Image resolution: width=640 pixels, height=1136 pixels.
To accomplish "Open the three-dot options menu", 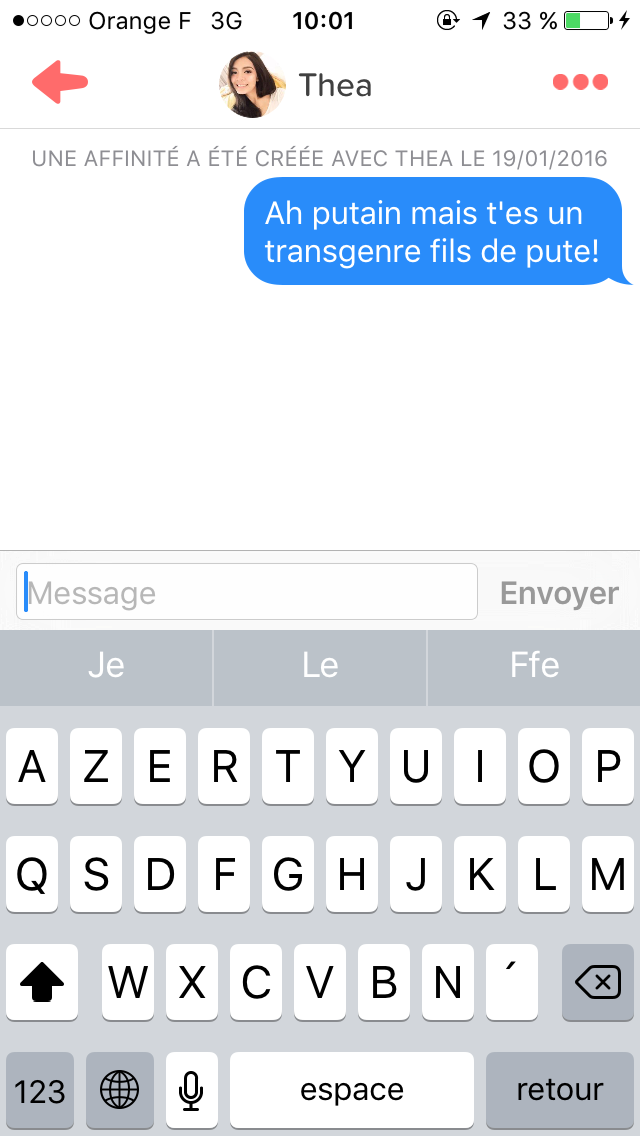I will [x=580, y=83].
